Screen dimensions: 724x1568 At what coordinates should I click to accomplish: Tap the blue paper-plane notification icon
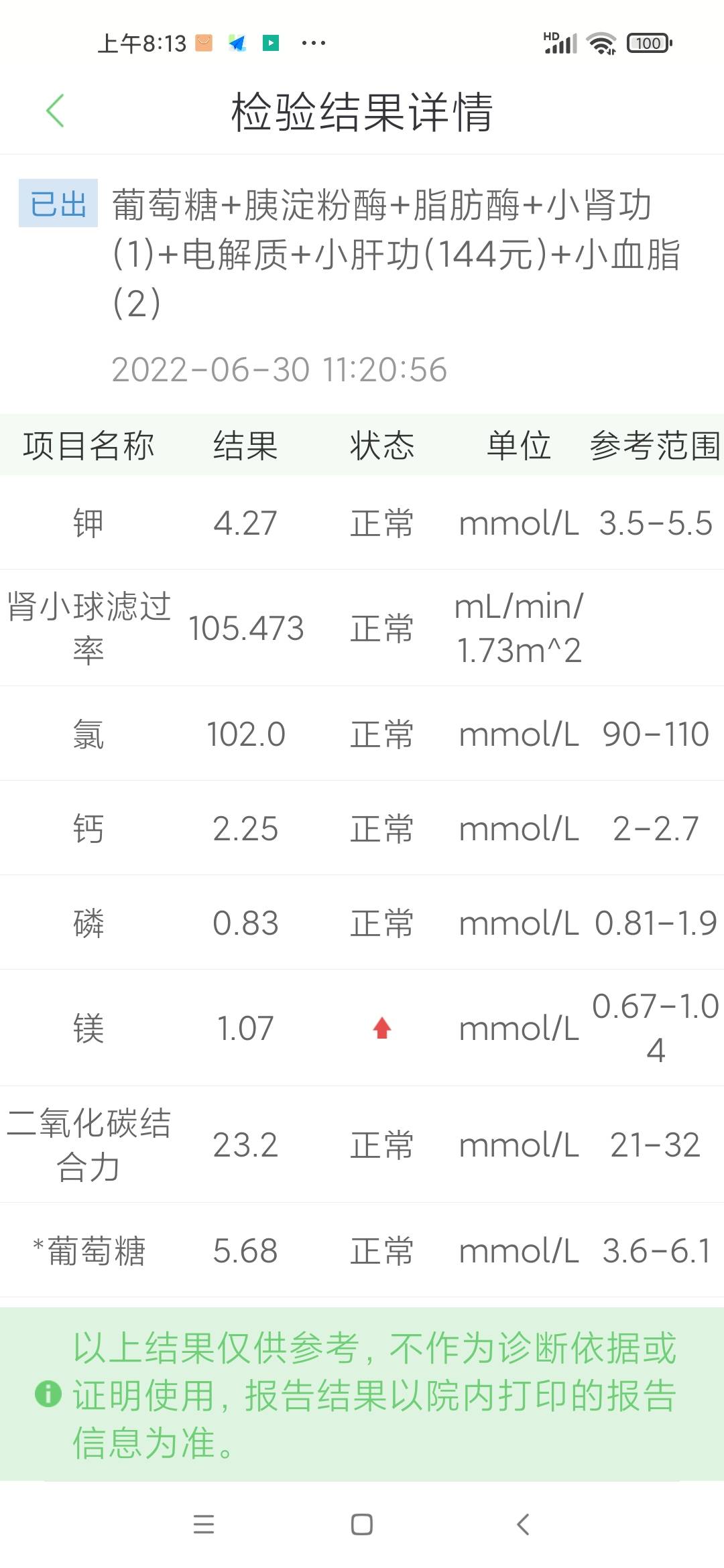point(238,42)
